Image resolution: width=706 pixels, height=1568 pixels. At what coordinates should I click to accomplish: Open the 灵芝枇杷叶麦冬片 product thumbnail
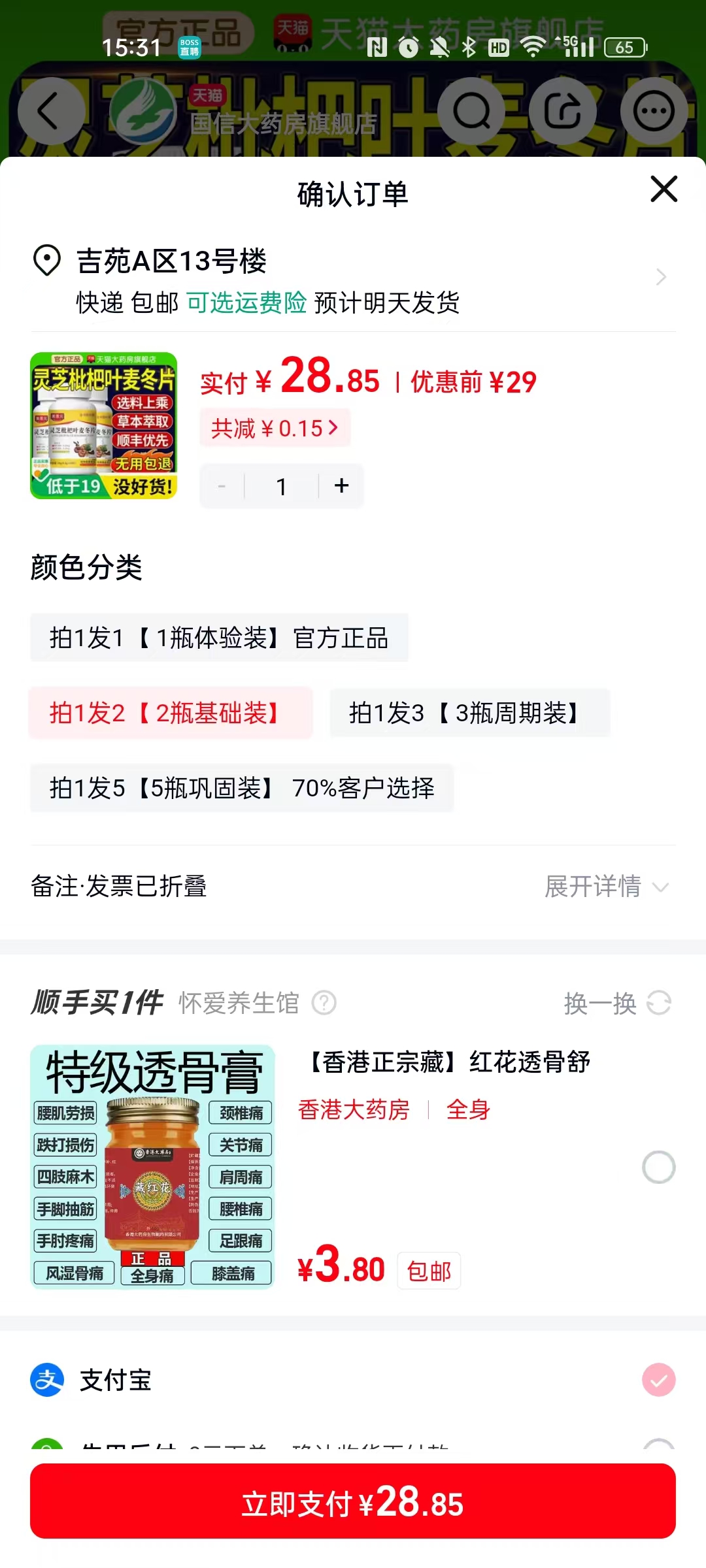pyautogui.click(x=103, y=425)
